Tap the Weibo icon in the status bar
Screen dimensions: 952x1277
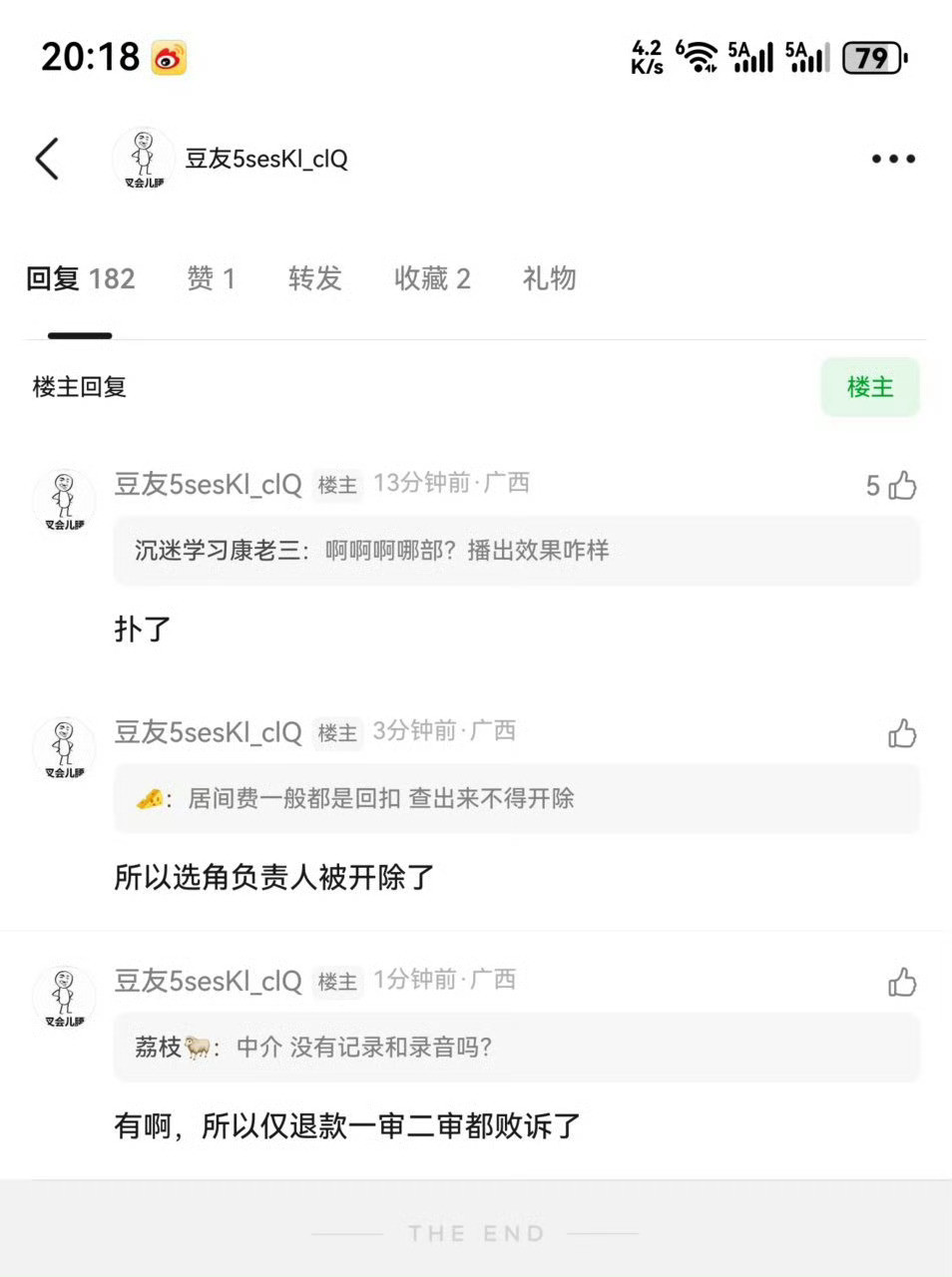(168, 57)
